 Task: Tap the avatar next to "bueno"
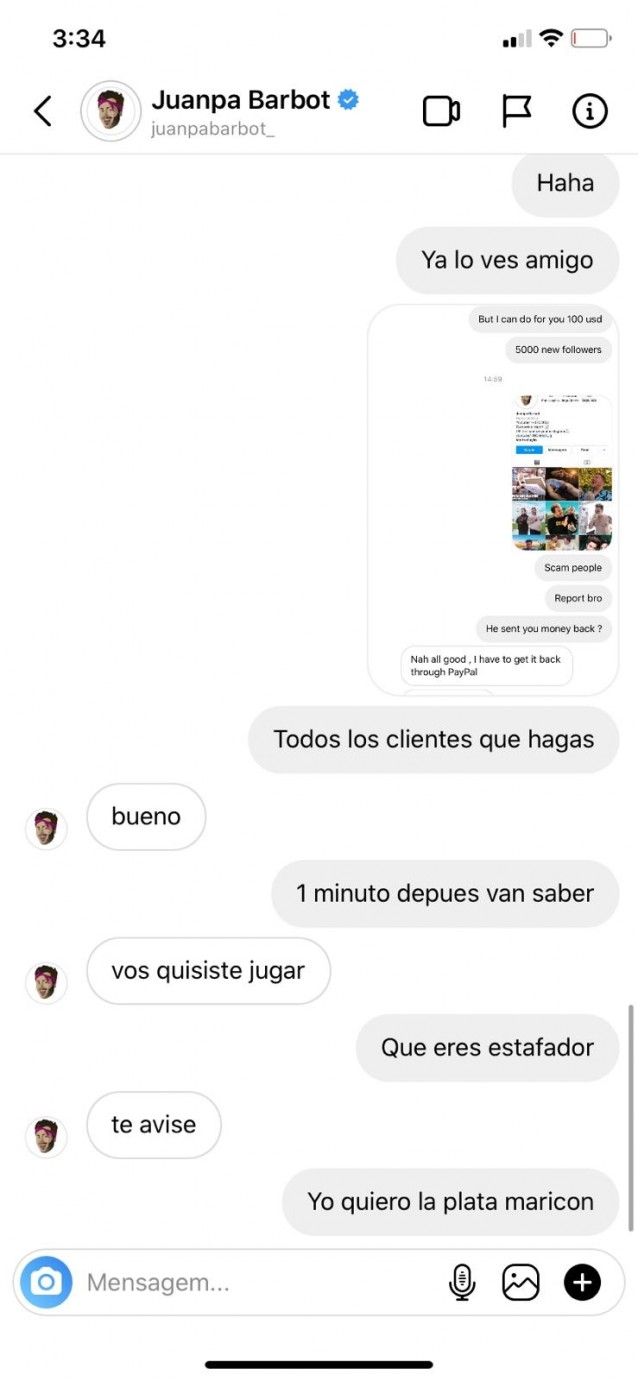tap(46, 829)
